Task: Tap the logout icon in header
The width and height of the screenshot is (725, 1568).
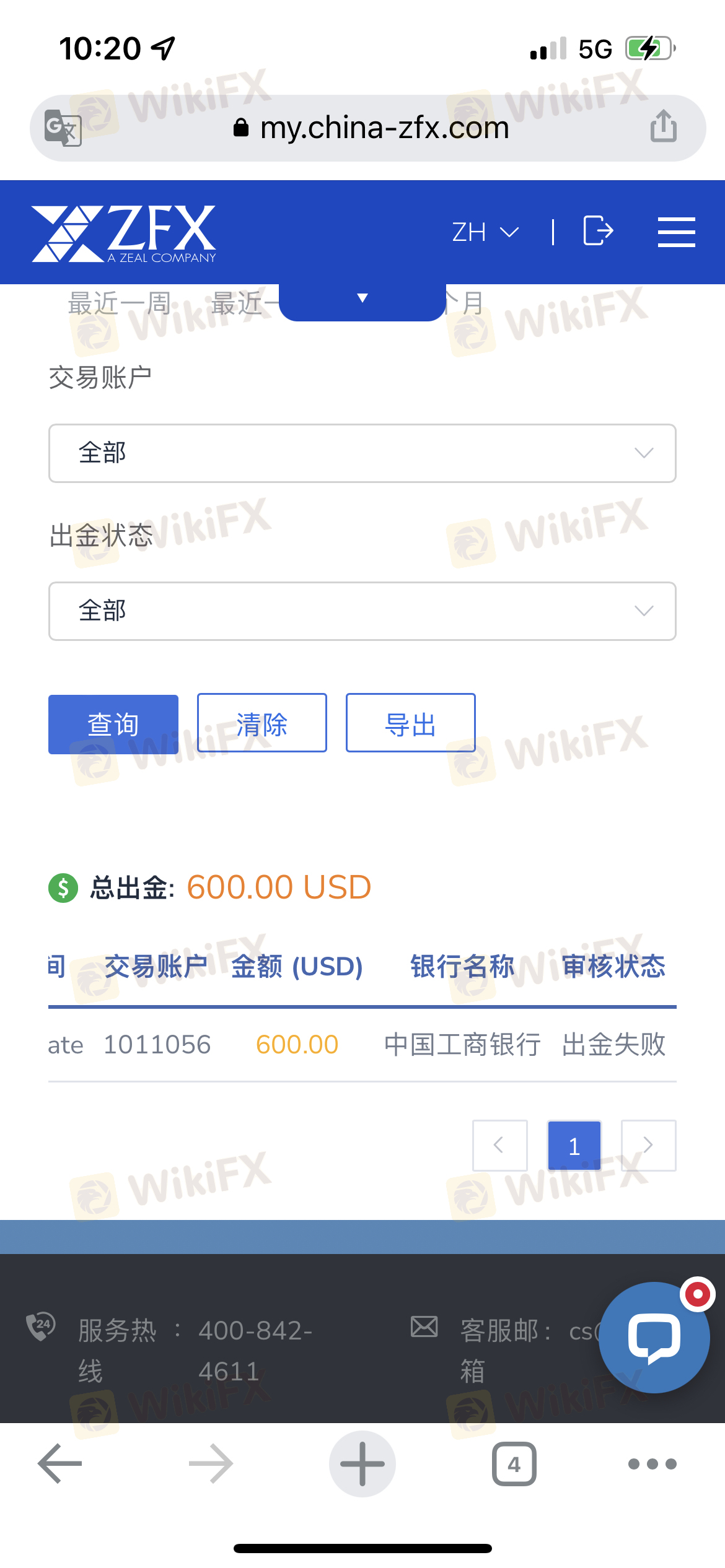Action: tap(599, 231)
